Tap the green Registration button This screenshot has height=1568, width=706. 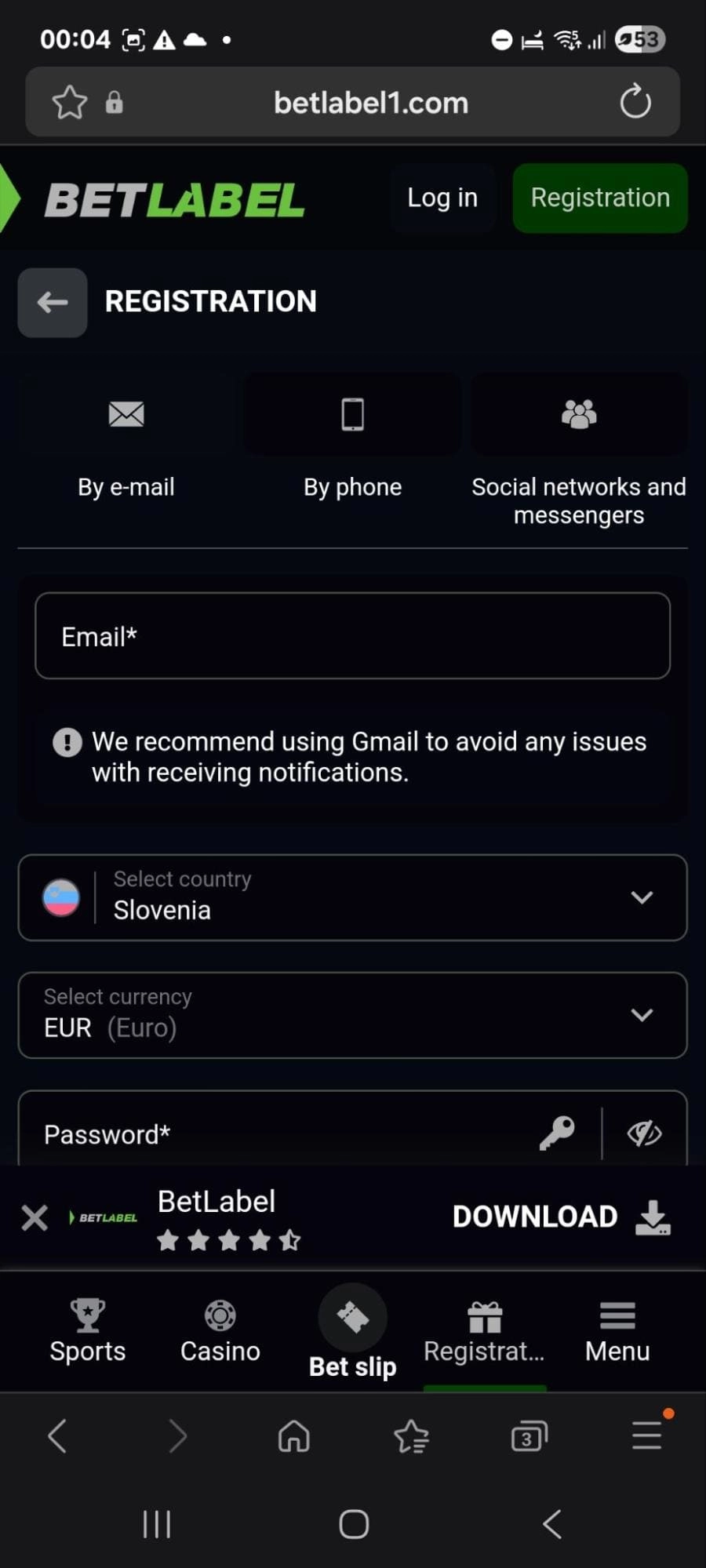pos(600,198)
